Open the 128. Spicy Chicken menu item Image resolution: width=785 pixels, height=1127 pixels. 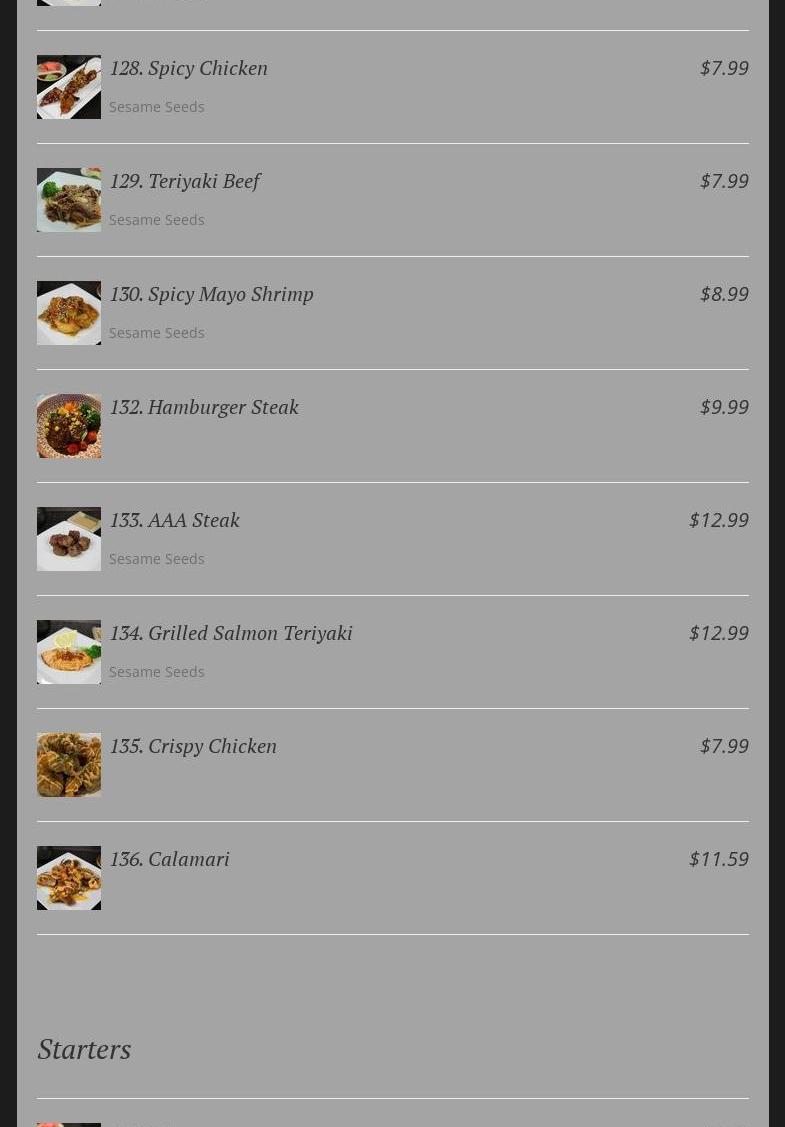189,68
